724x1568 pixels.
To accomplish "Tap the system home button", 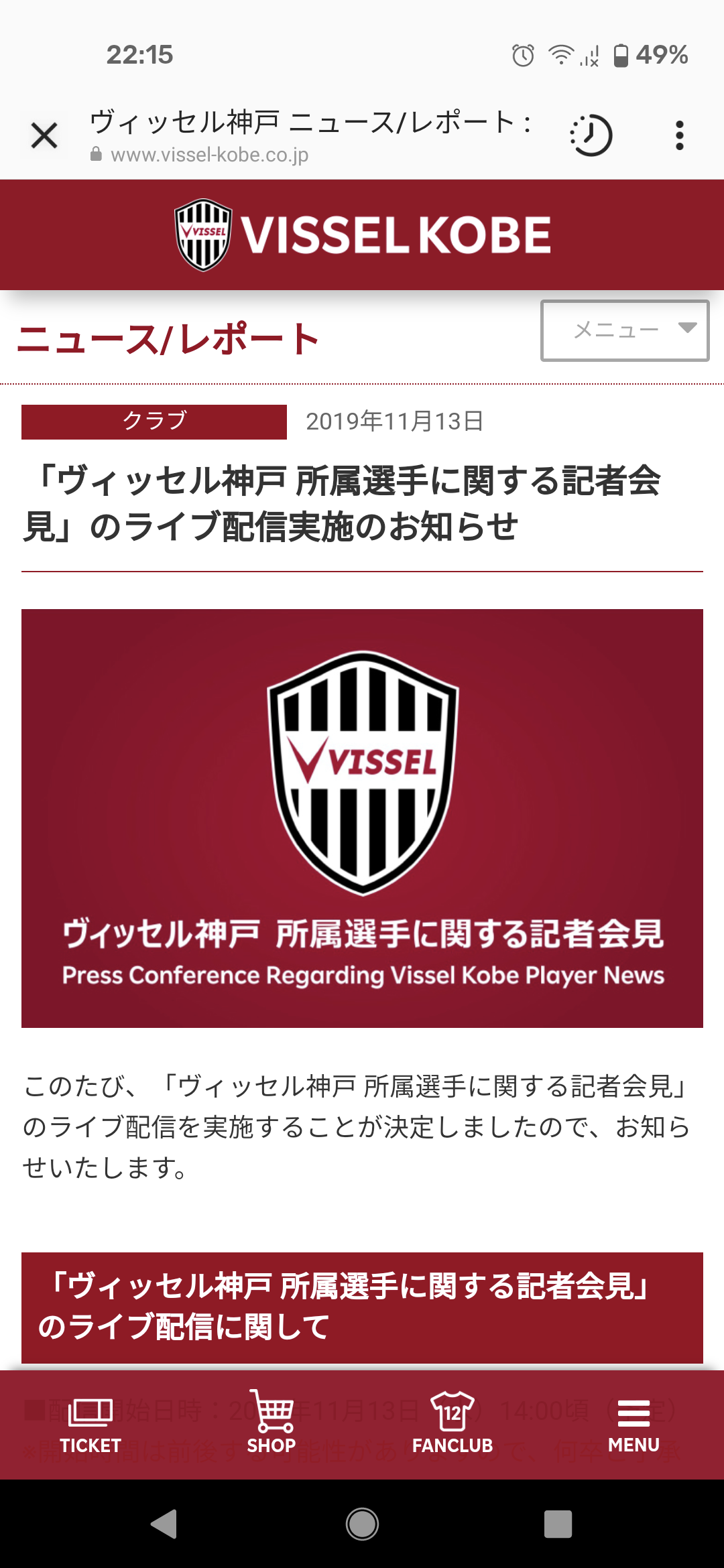I will coord(362,1524).
